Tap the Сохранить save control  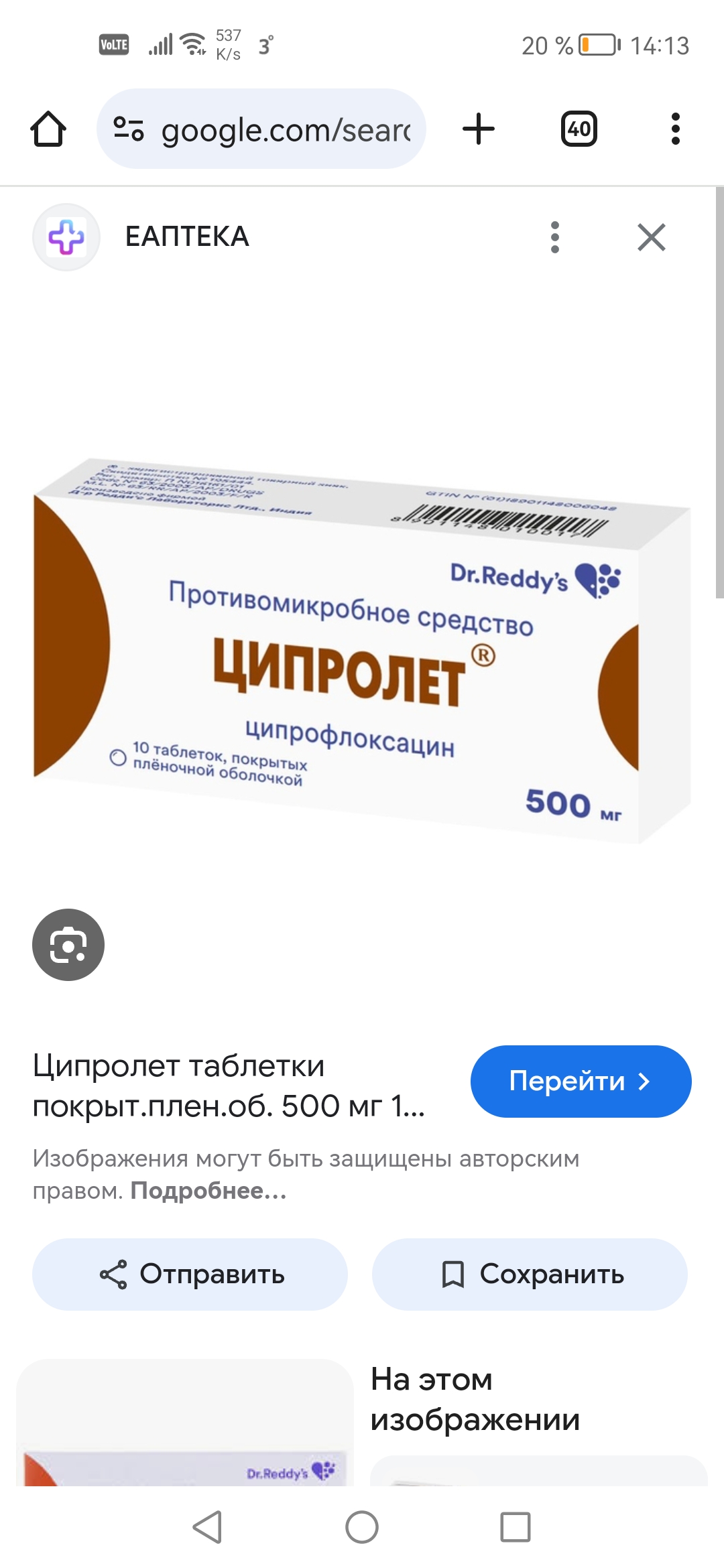point(530,1275)
